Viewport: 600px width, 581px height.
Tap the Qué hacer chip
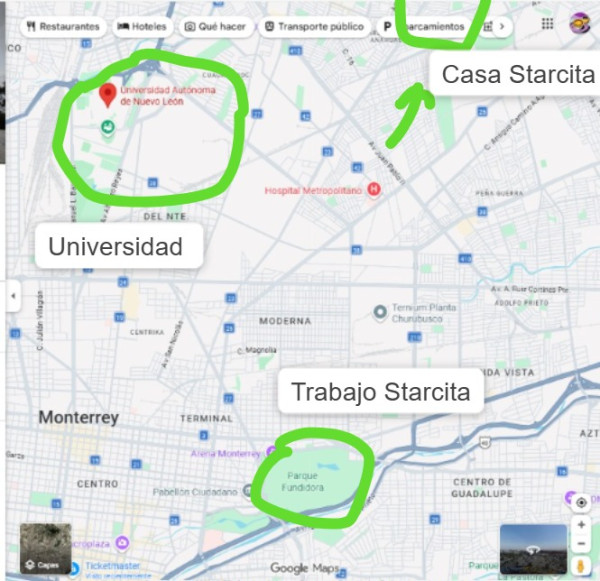coord(216,27)
